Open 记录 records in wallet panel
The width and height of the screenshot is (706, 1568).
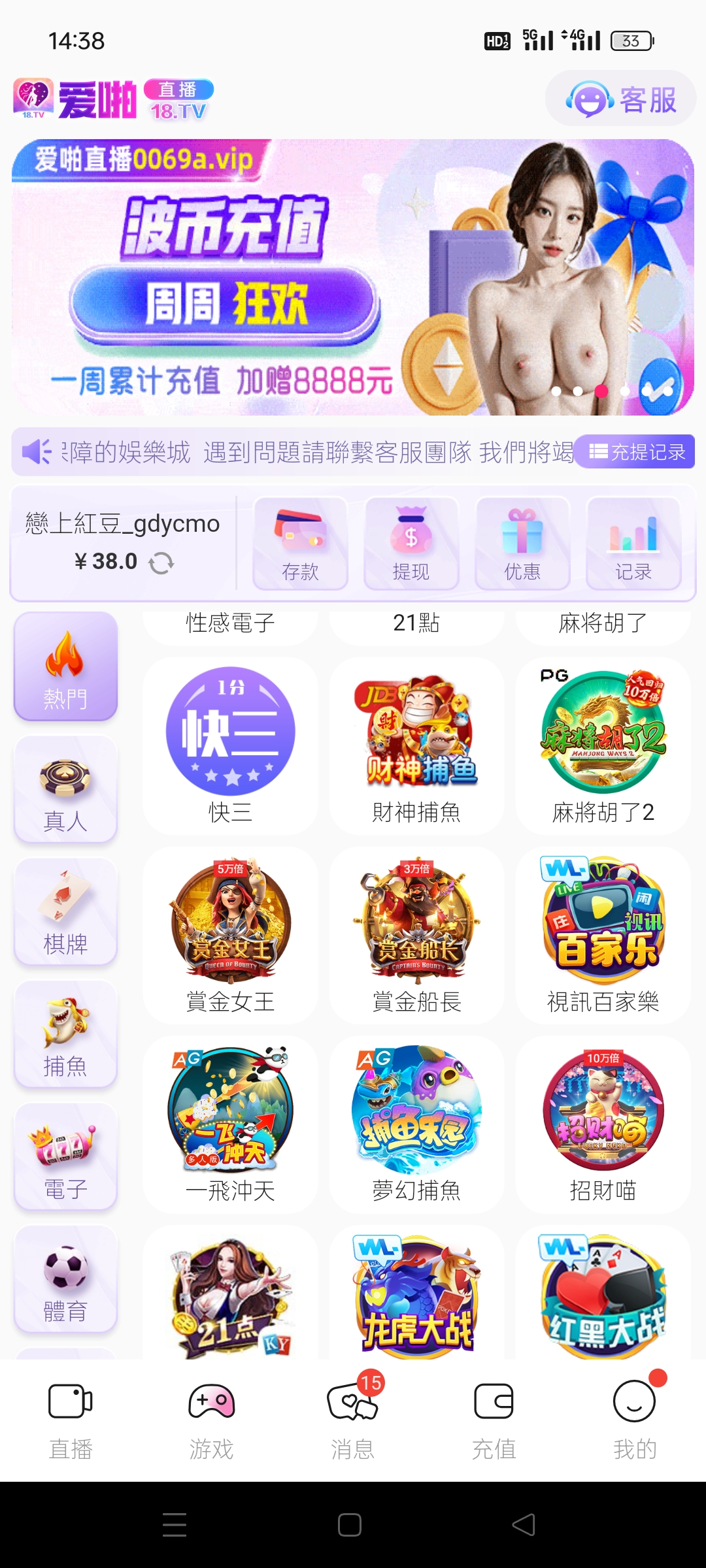click(x=633, y=543)
